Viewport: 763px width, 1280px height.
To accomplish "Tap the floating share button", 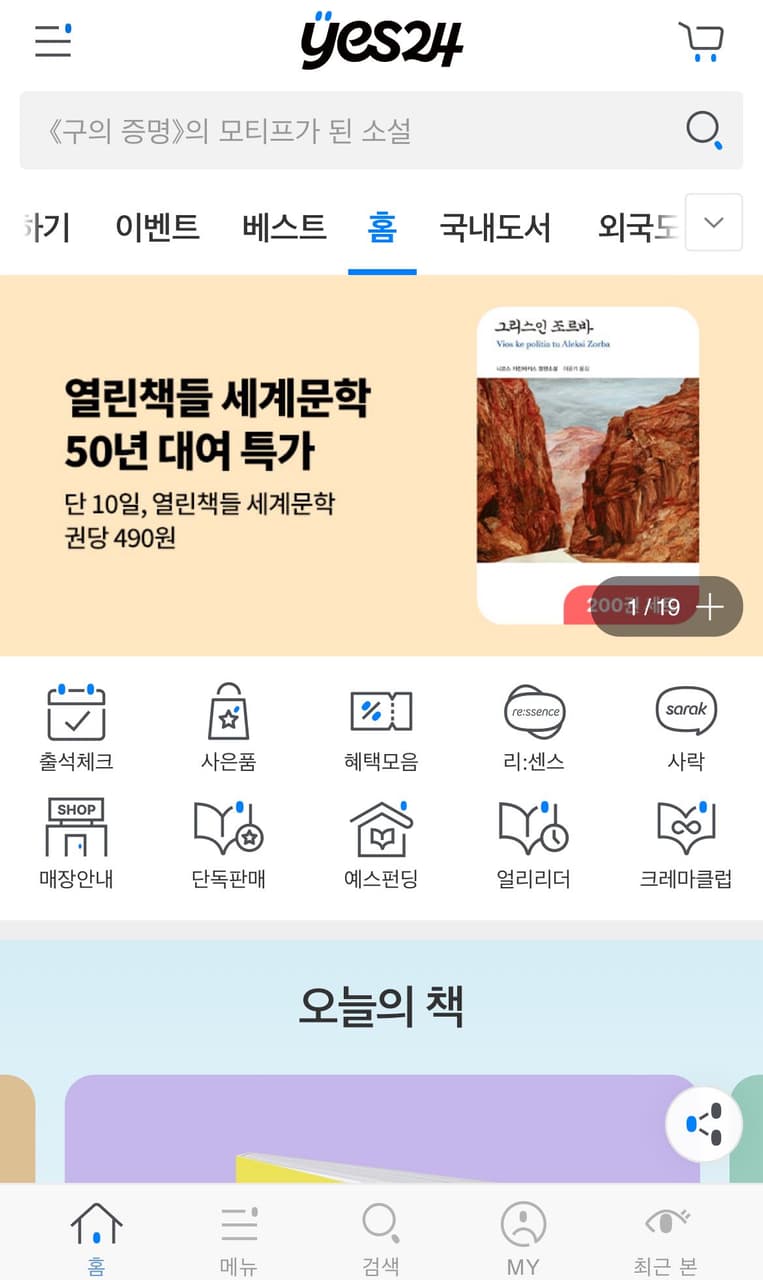I will (704, 1124).
